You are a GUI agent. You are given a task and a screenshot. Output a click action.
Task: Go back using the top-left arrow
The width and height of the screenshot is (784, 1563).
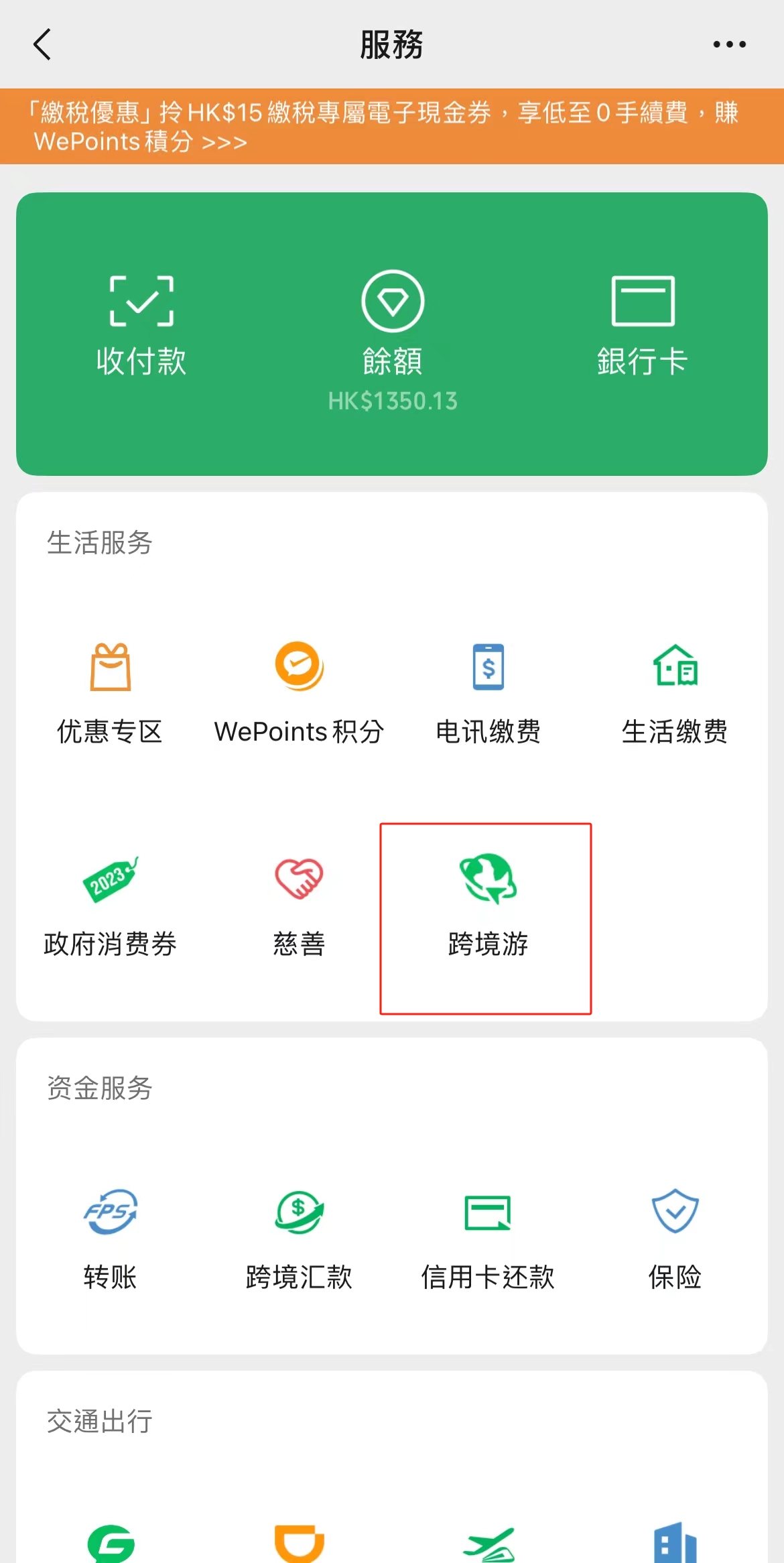[x=42, y=45]
